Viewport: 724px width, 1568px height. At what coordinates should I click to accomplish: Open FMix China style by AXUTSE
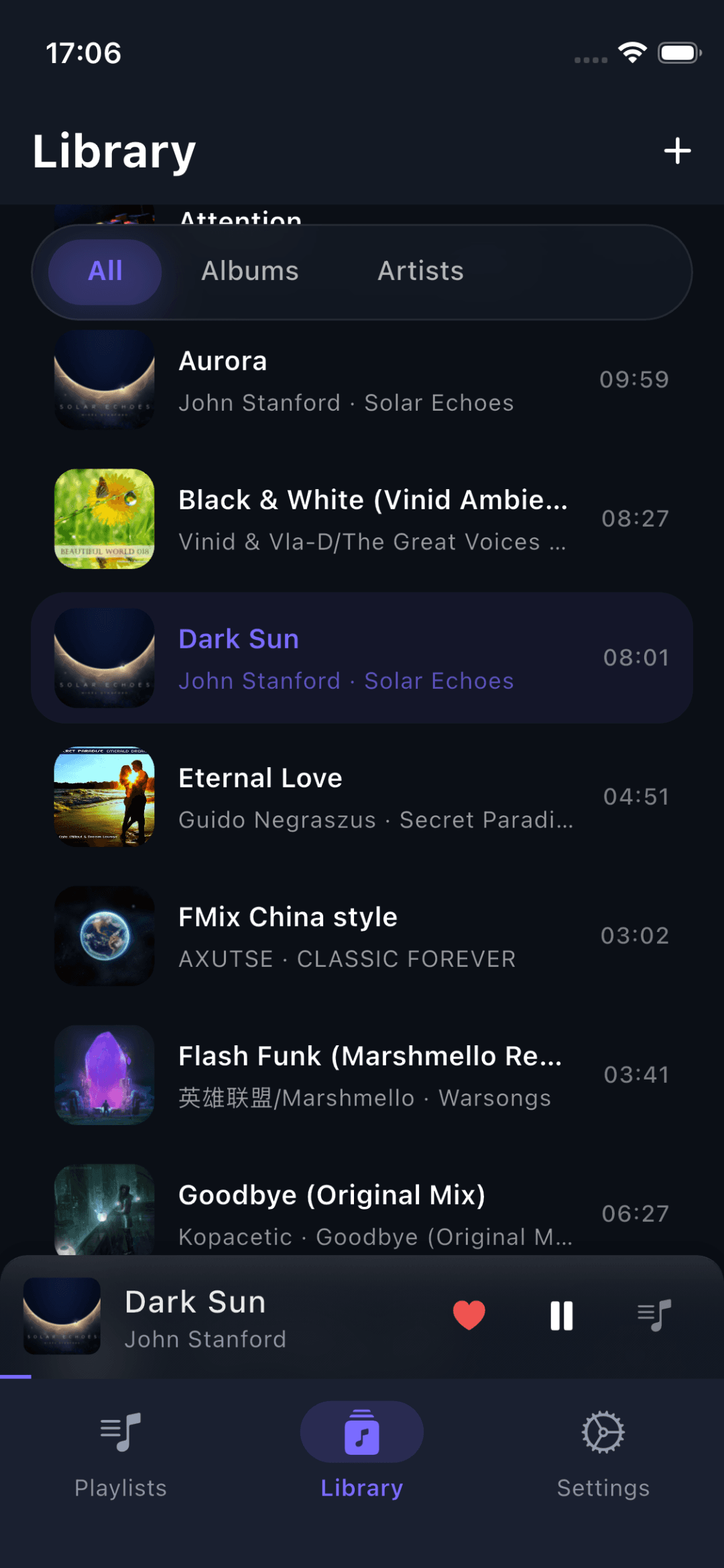tap(362, 935)
